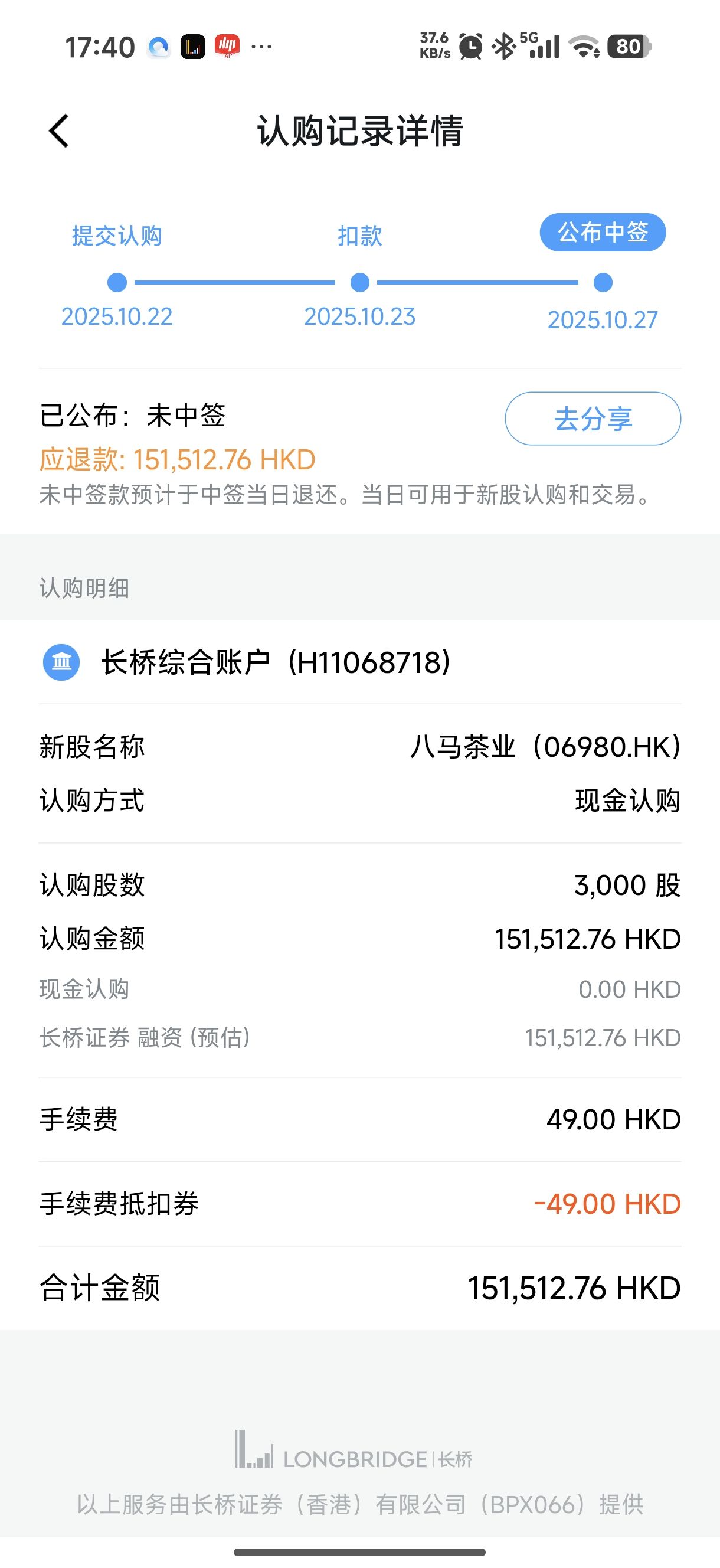Go back from subscription record details
The width and height of the screenshot is (720, 1568).
(59, 131)
